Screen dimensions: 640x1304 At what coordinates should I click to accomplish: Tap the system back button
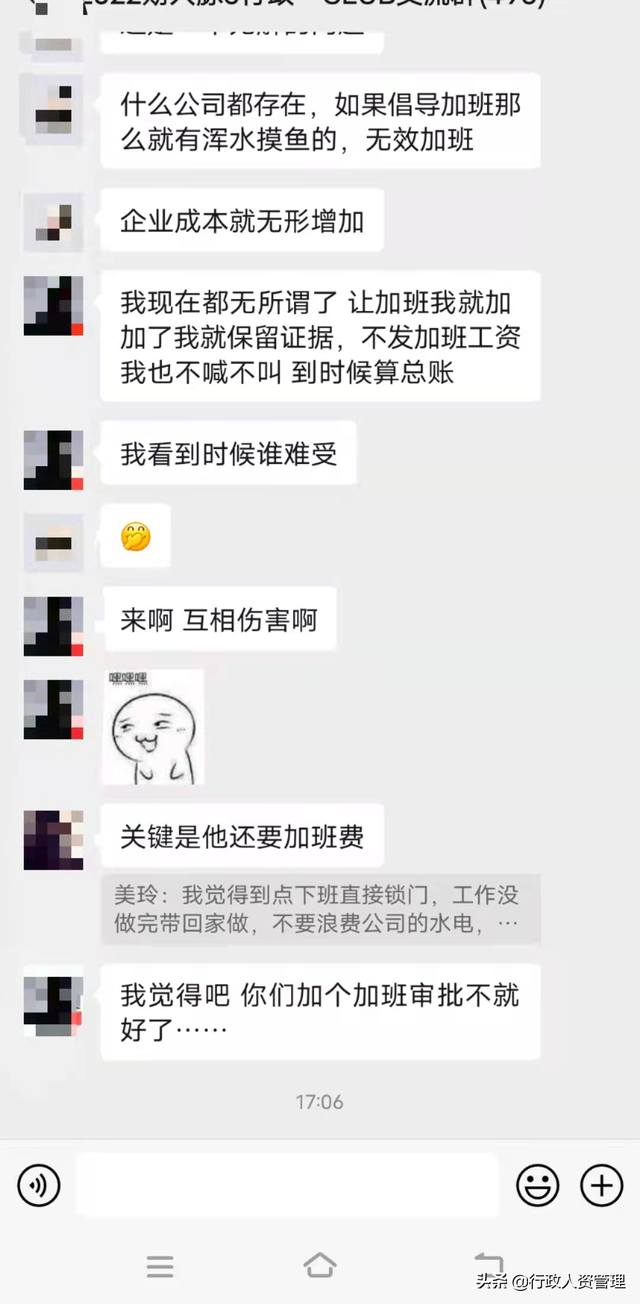(488, 1265)
